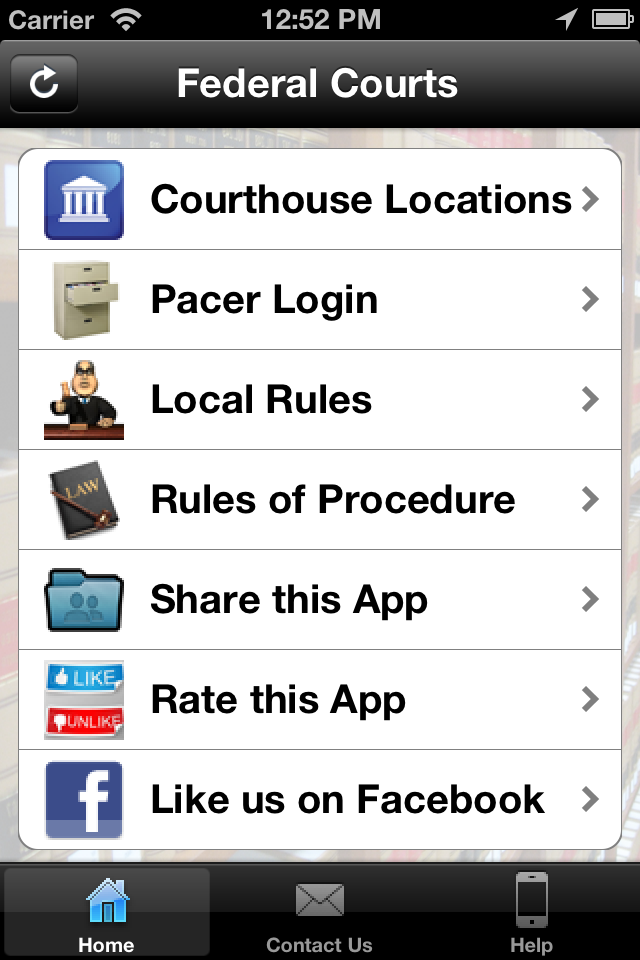Tap the refresh icon in the header
Image resolution: width=640 pixels, height=960 pixels.
click(x=44, y=84)
